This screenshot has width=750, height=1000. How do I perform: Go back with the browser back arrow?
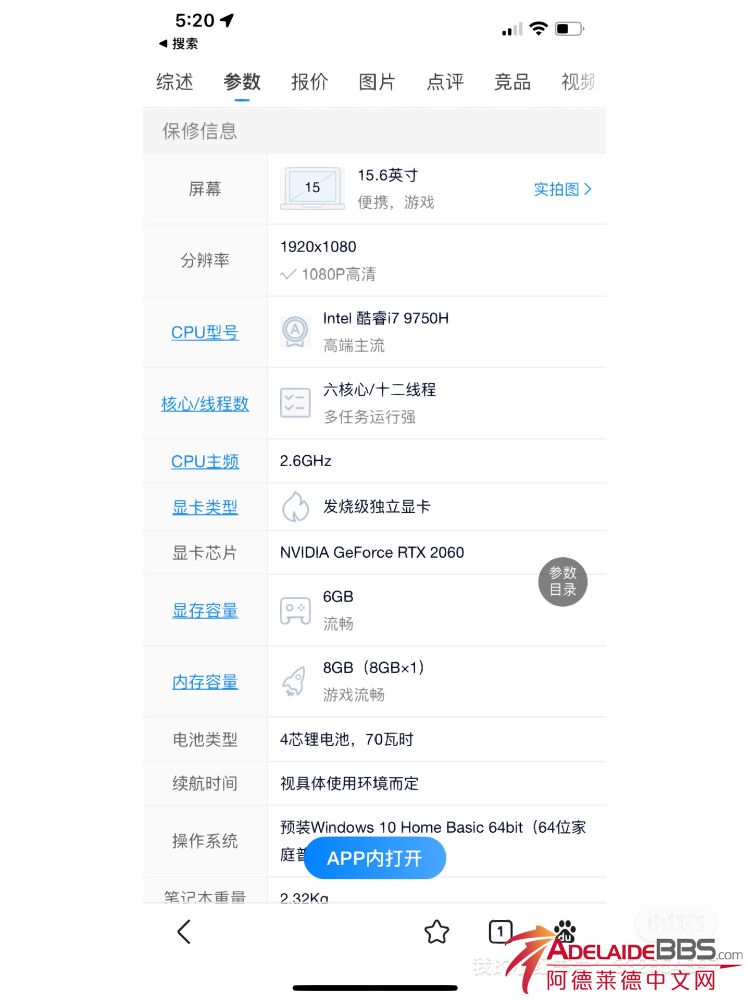click(184, 932)
